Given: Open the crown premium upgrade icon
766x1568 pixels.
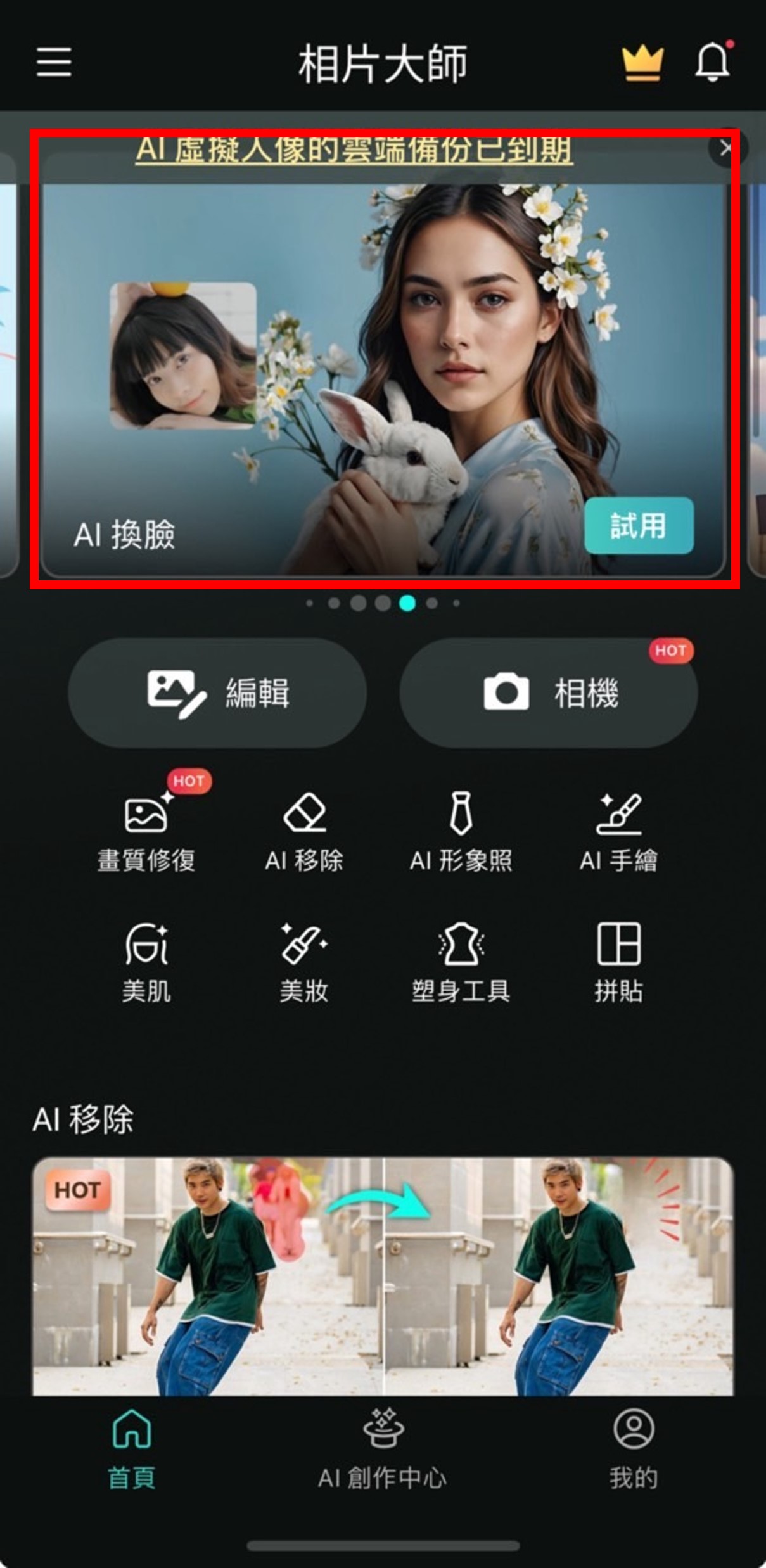Looking at the screenshot, I should pyautogui.click(x=642, y=63).
